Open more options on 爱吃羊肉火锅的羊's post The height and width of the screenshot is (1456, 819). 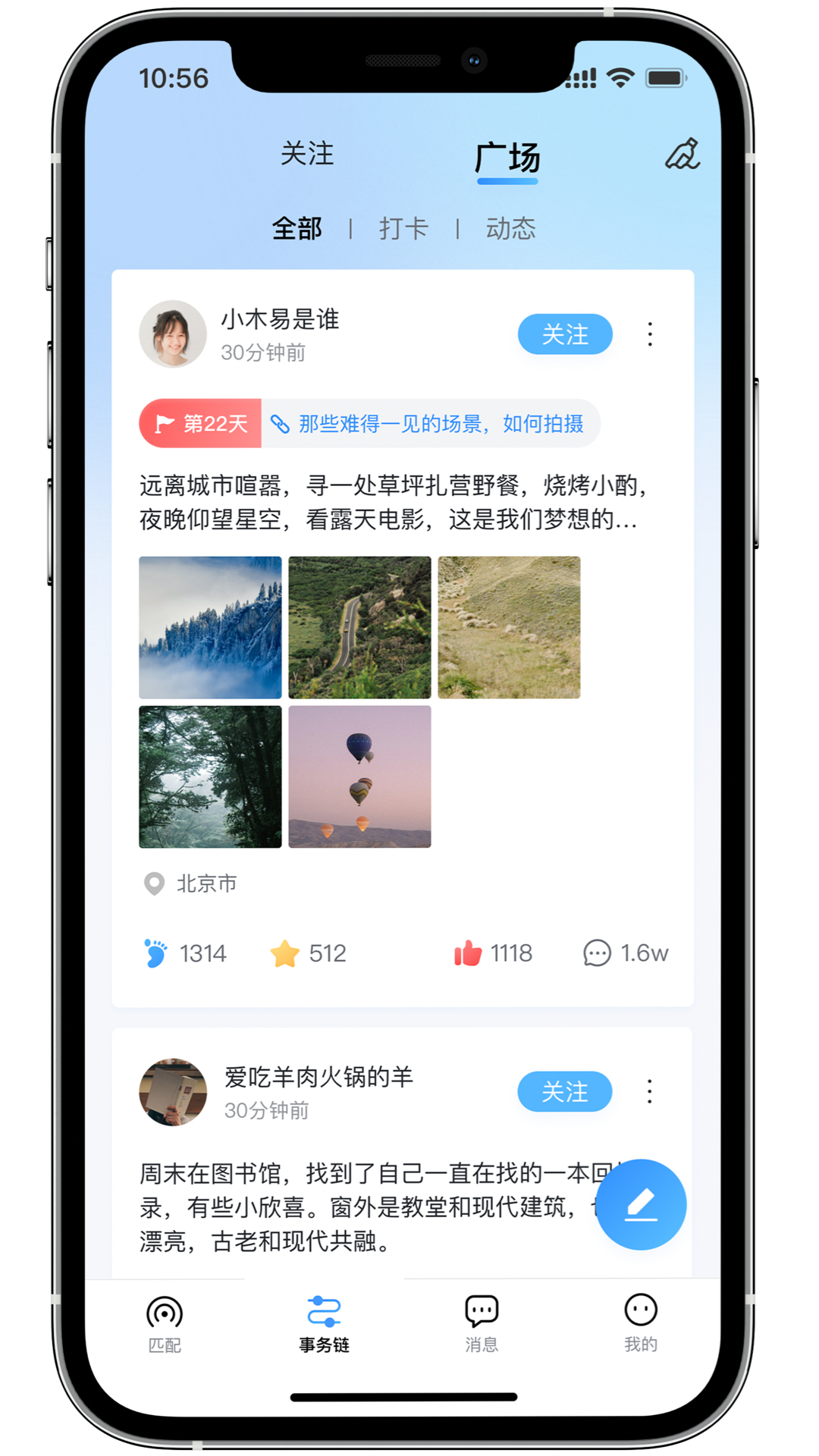[x=650, y=1091]
